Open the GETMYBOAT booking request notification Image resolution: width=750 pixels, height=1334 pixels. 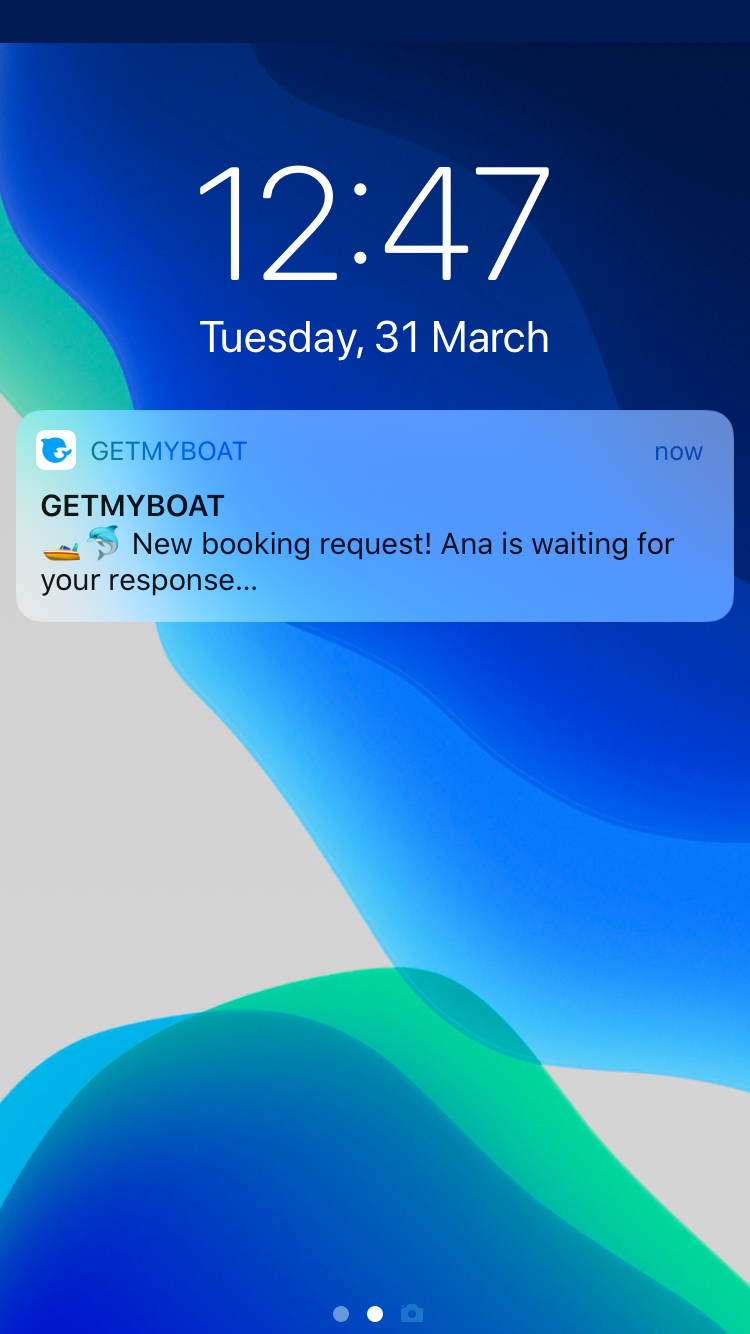[x=375, y=516]
